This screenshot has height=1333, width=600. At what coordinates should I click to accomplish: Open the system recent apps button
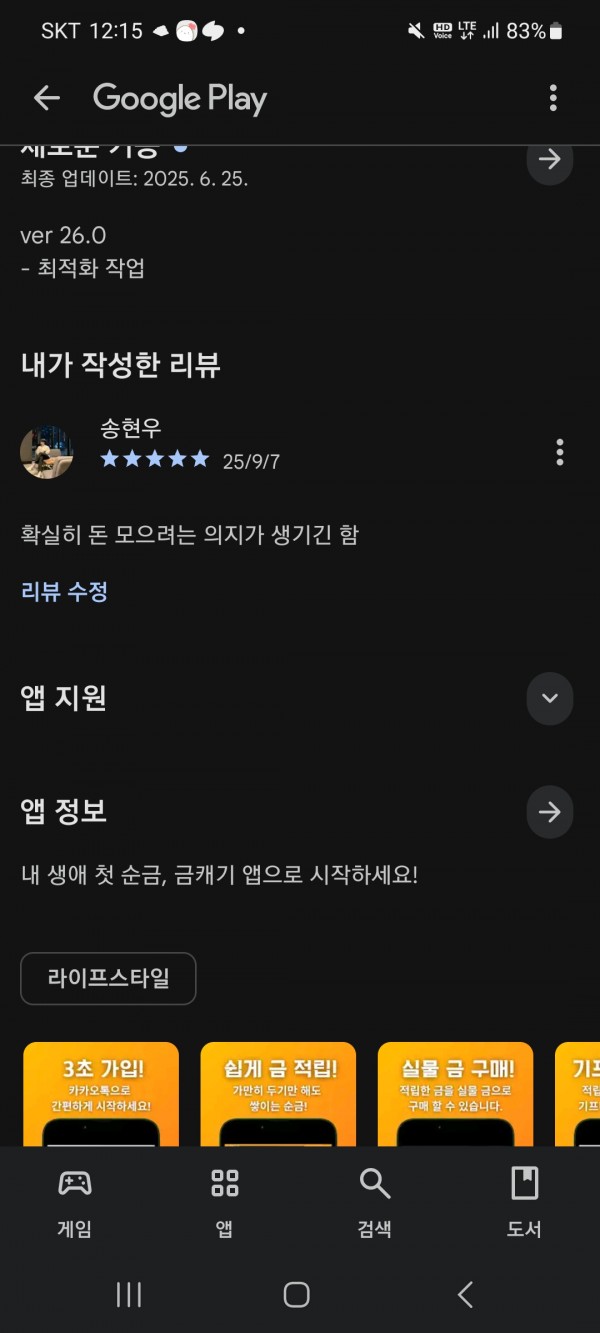pyautogui.click(x=129, y=1295)
